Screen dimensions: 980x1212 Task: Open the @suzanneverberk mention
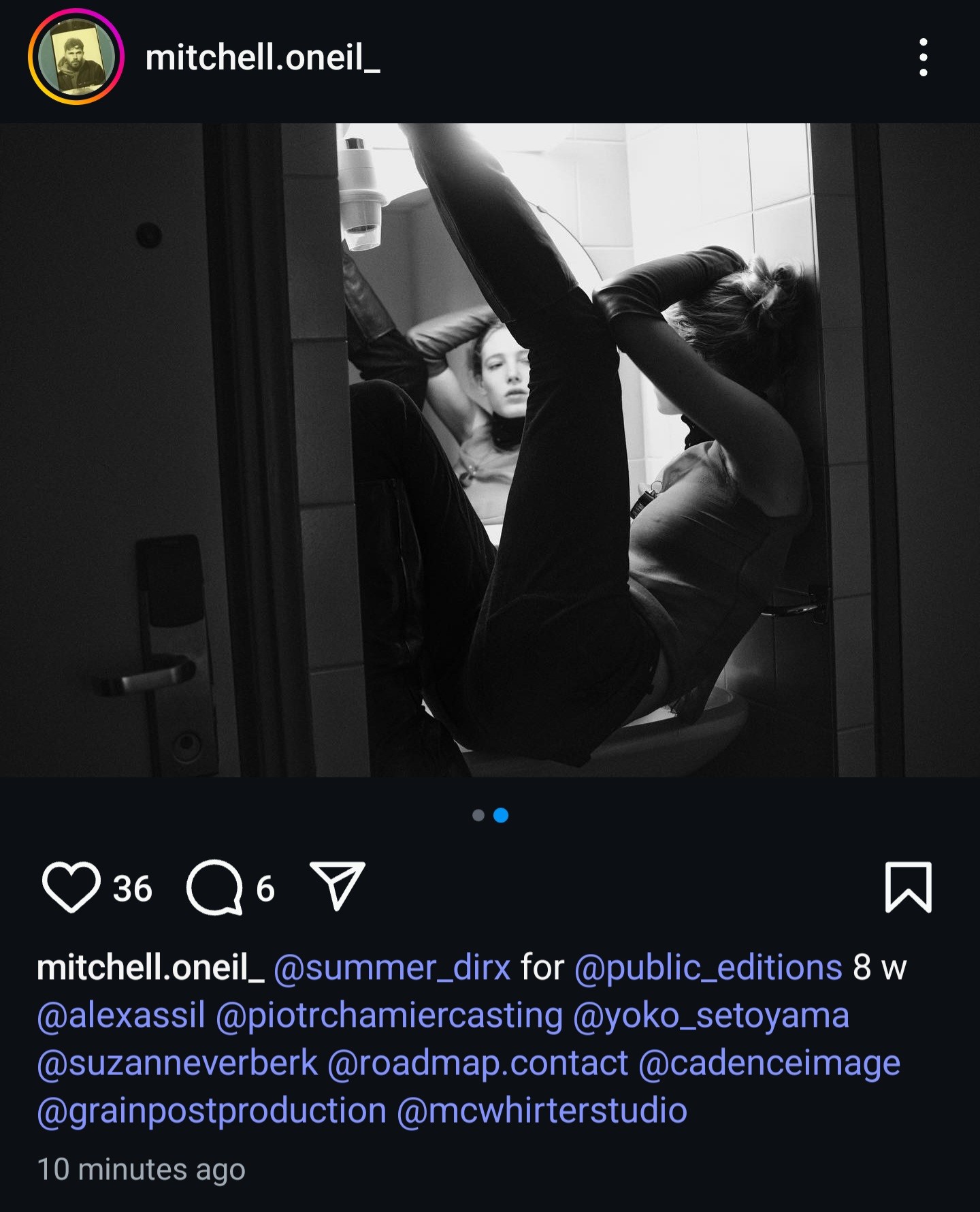click(x=177, y=1063)
